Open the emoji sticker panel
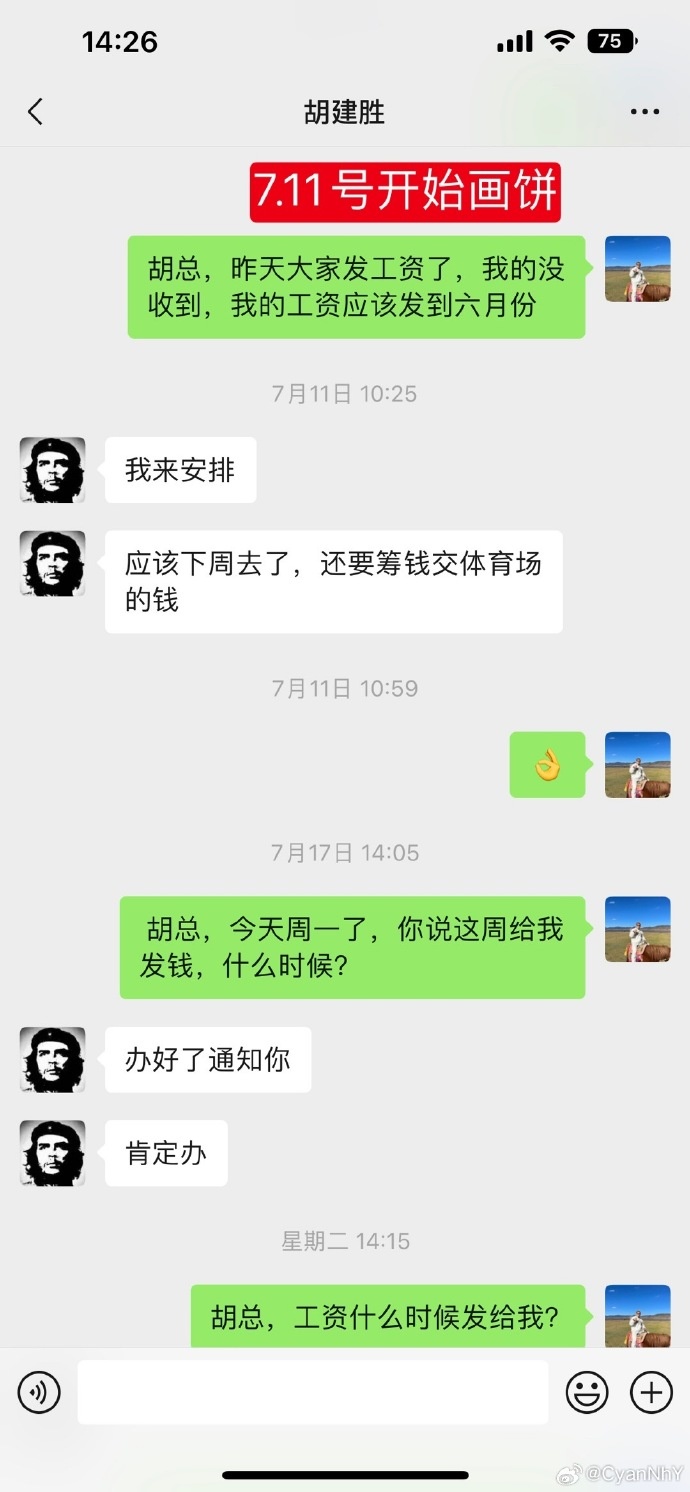The width and height of the screenshot is (690, 1492). click(x=587, y=1391)
